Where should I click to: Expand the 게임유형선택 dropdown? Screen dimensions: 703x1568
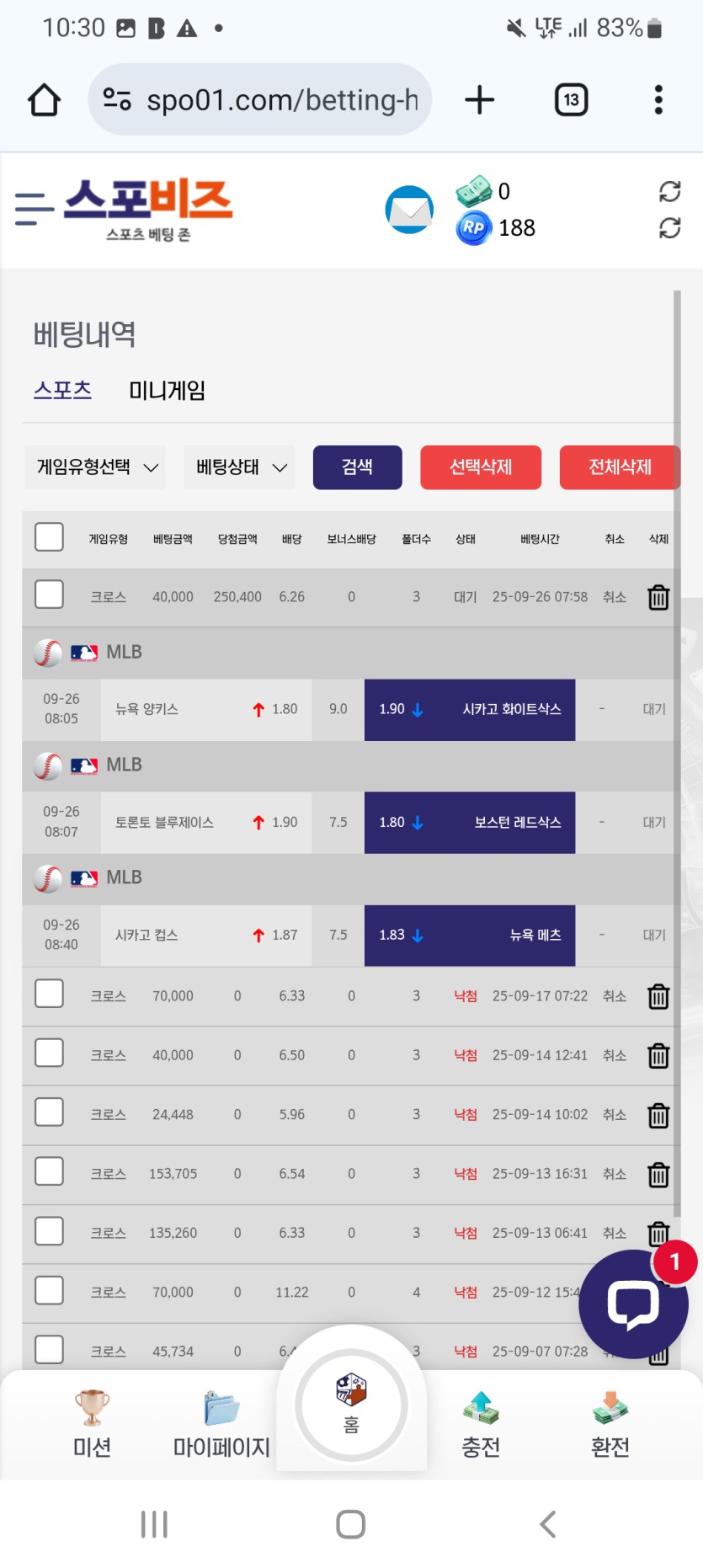click(94, 467)
